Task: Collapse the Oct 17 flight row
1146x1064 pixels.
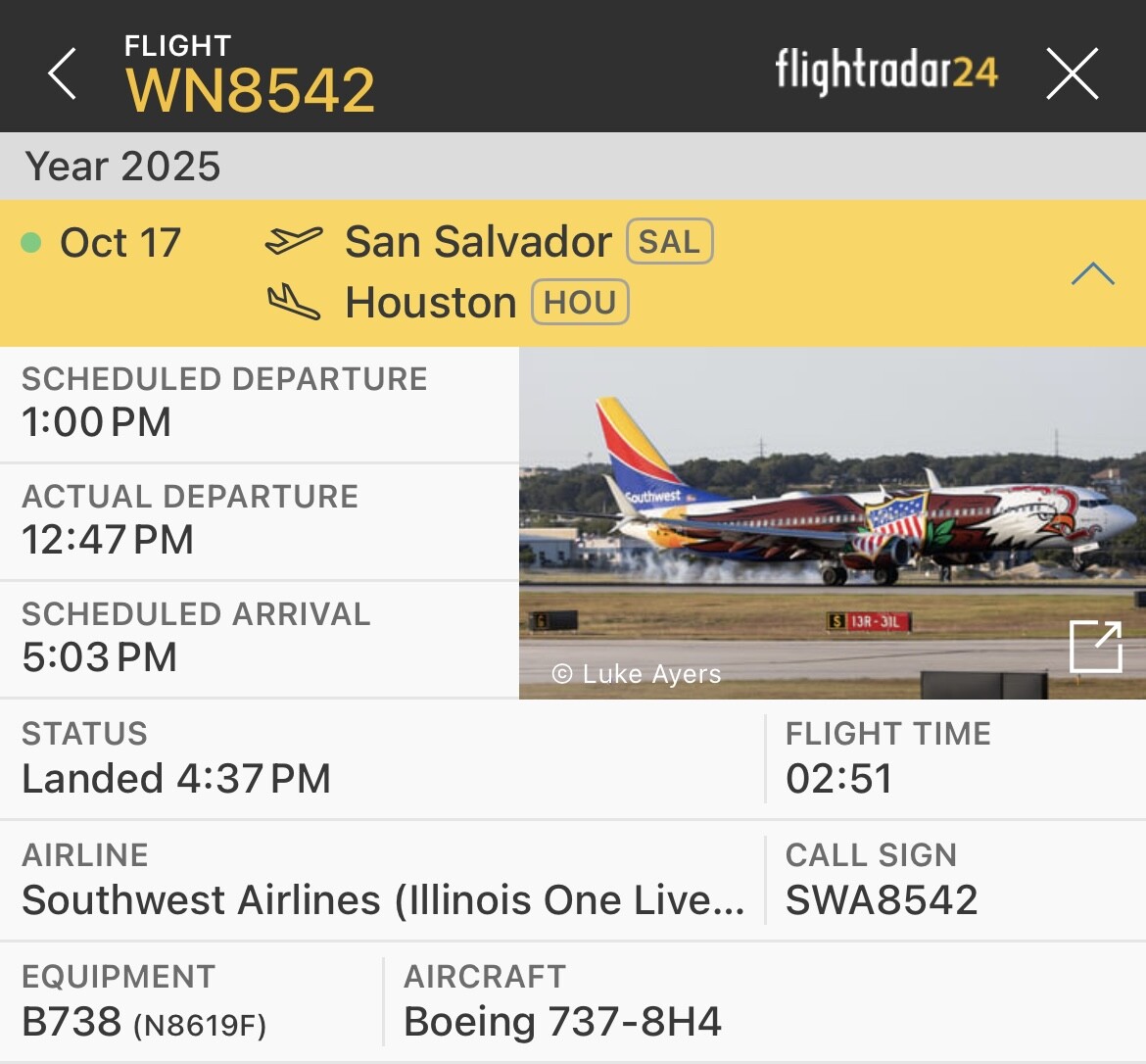Action: 1092,274
